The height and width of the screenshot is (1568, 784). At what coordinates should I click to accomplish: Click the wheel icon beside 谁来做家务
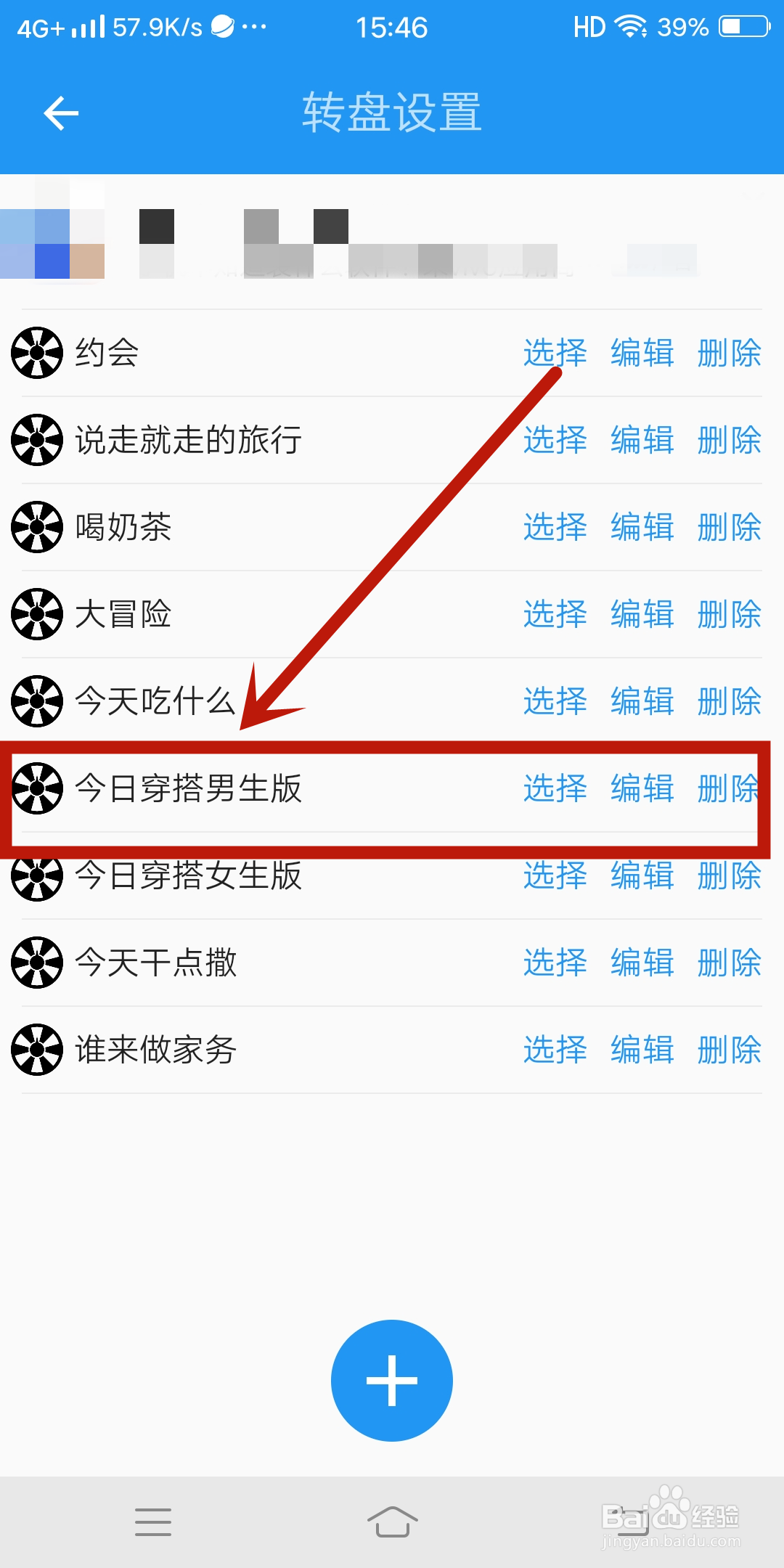(36, 1050)
